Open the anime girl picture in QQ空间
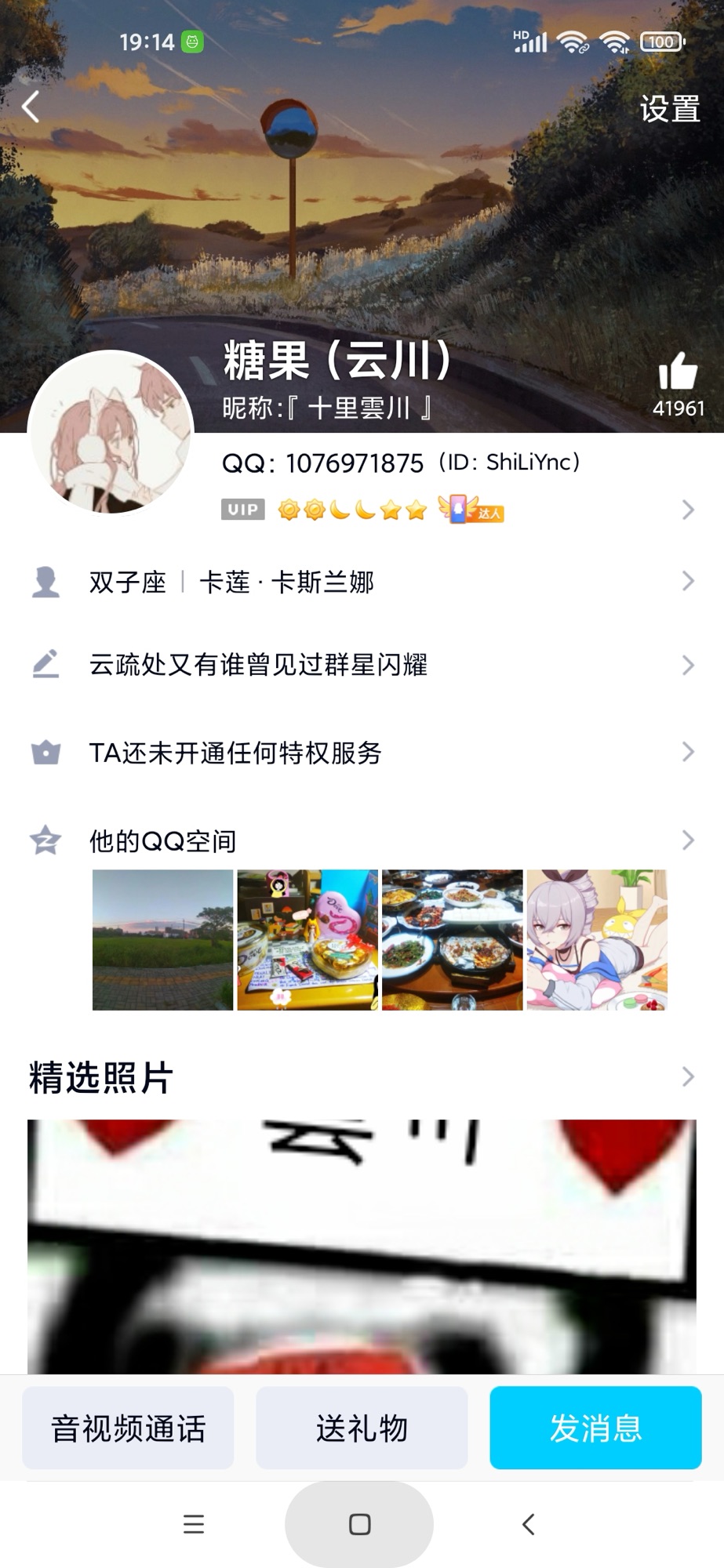The image size is (724, 1568). [596, 939]
